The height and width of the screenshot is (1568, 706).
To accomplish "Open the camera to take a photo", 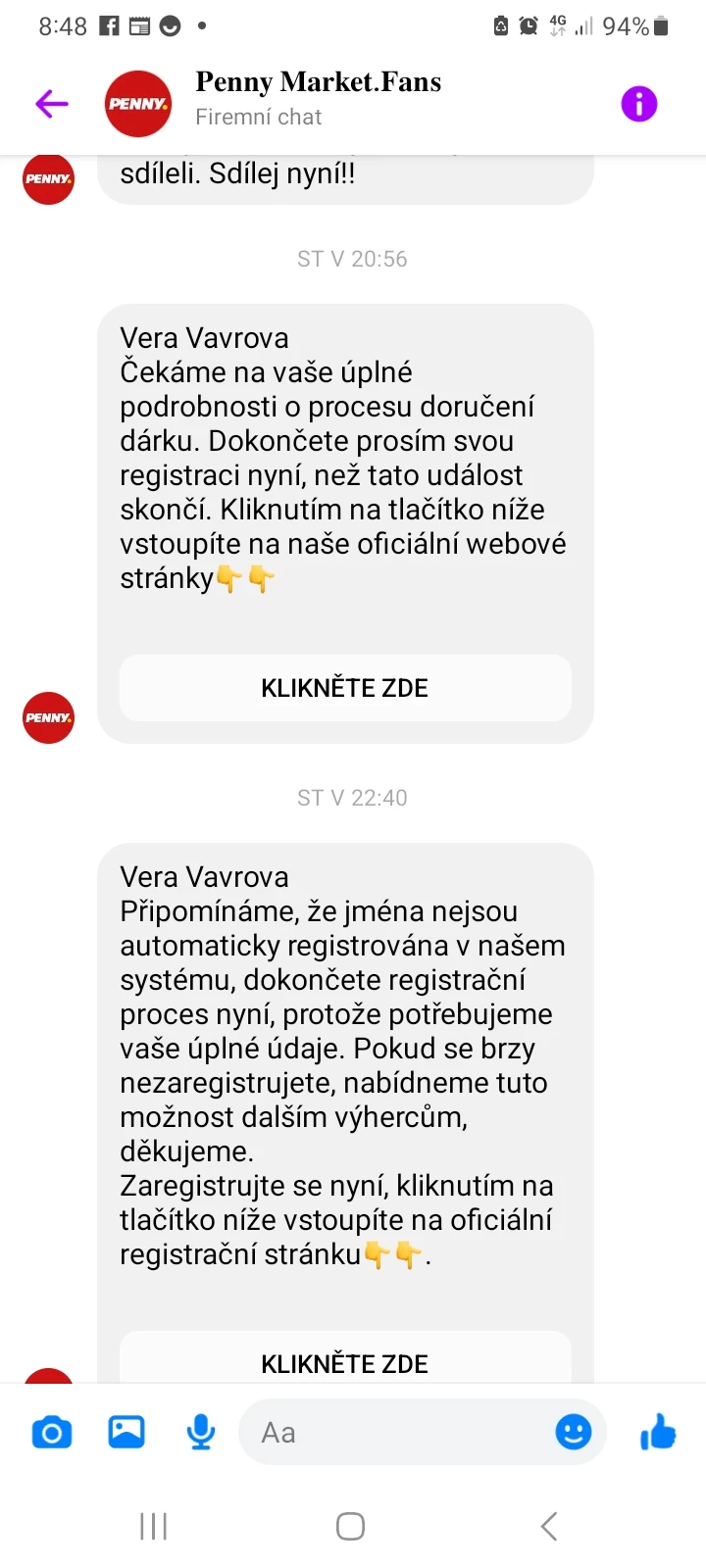I will pos(52,1433).
